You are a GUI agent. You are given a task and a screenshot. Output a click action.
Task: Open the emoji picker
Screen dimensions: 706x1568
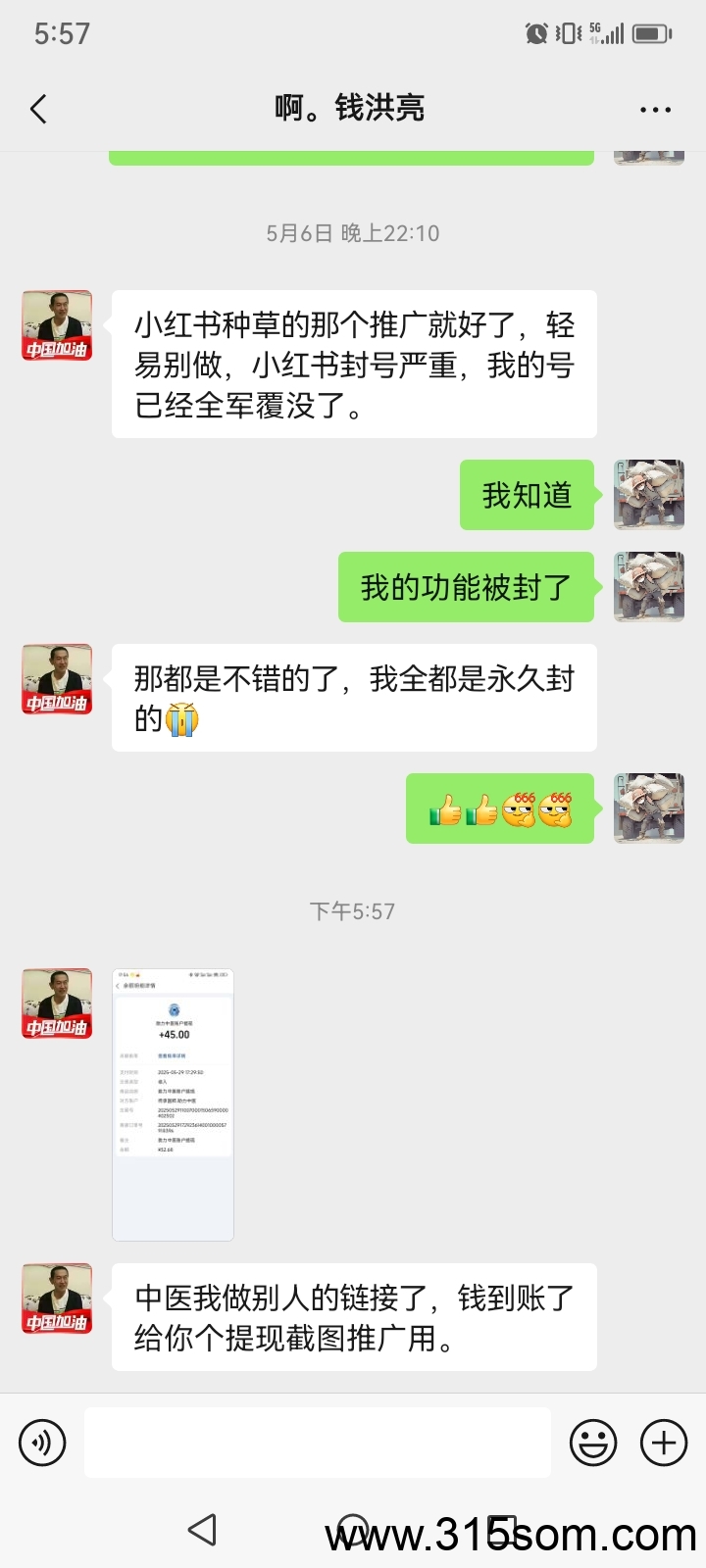593,1442
